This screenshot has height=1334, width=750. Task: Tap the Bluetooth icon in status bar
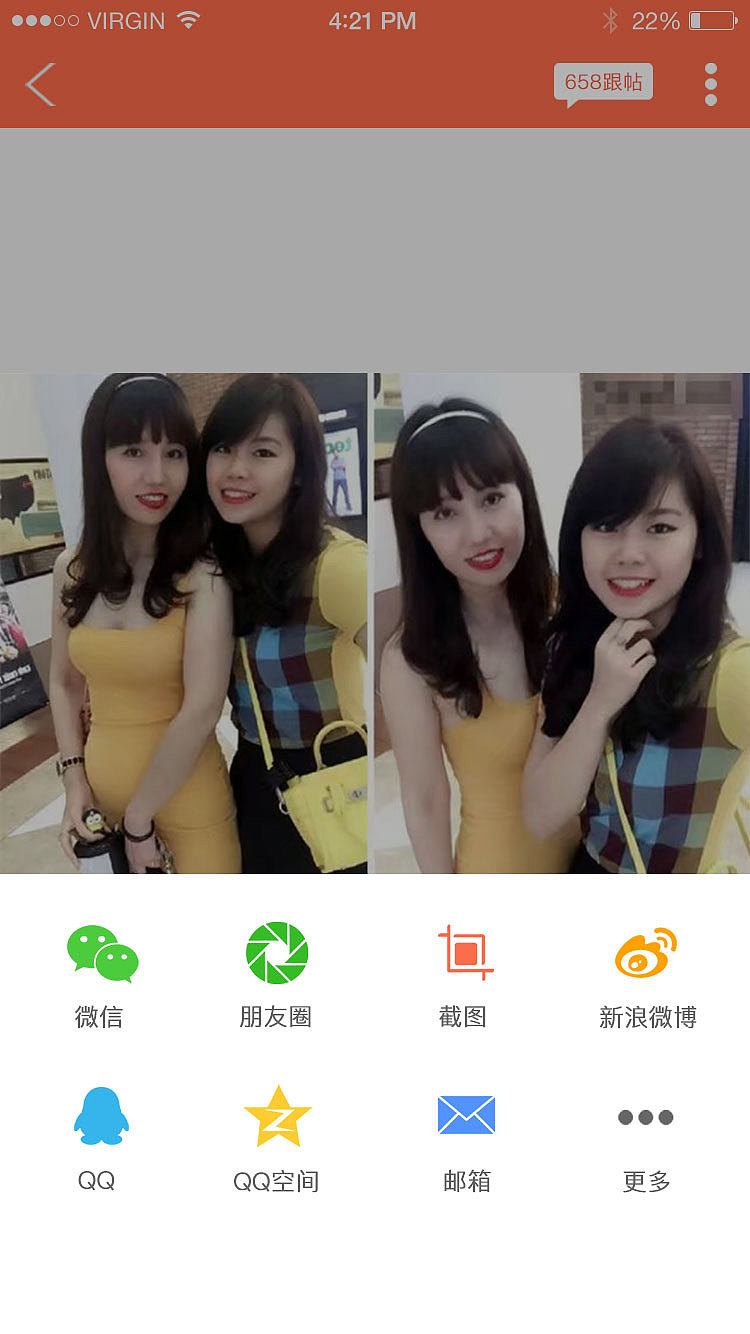coord(611,19)
